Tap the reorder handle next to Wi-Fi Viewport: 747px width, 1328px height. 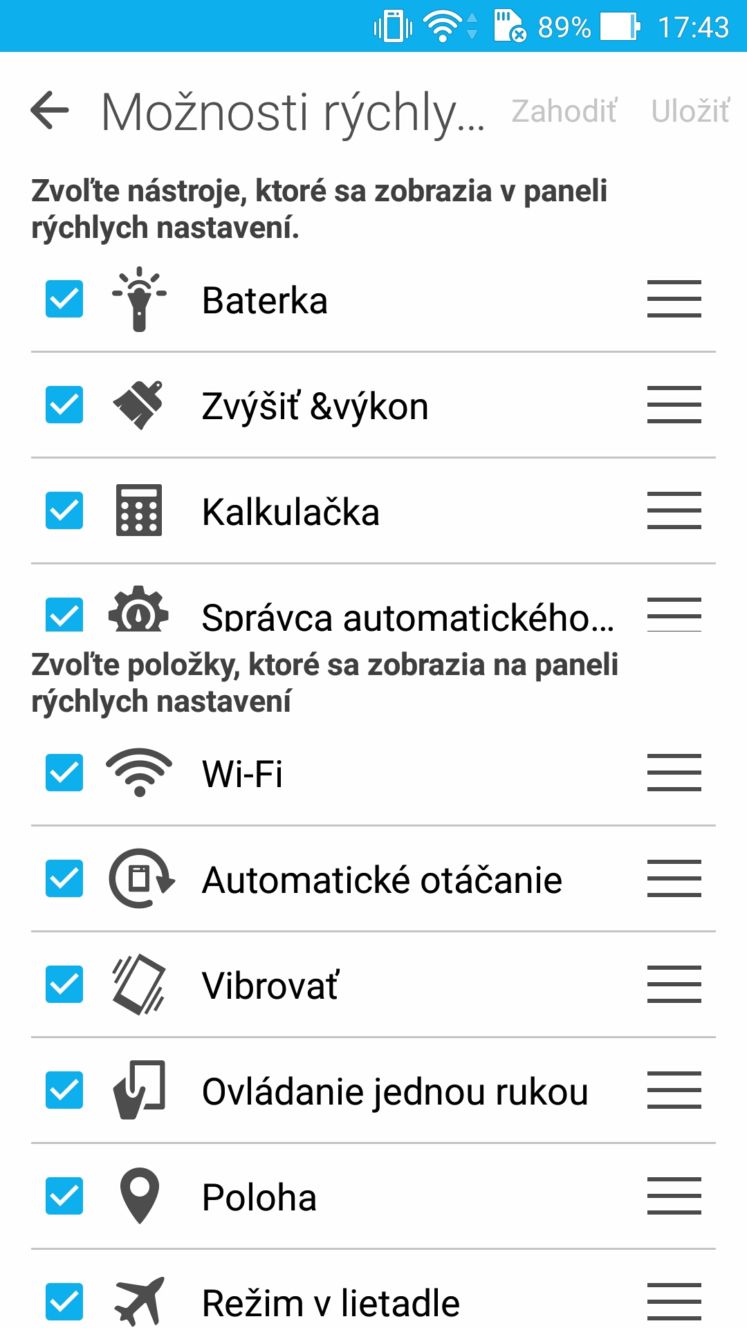point(674,773)
